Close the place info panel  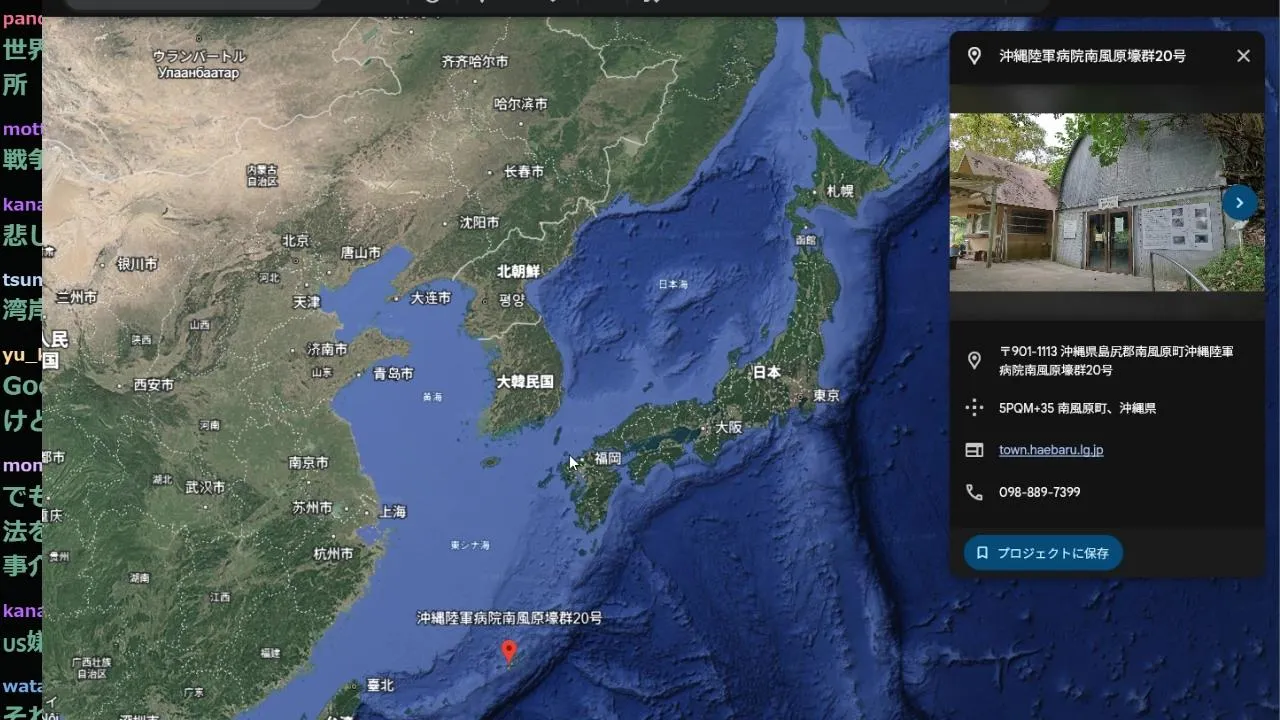click(x=1243, y=56)
